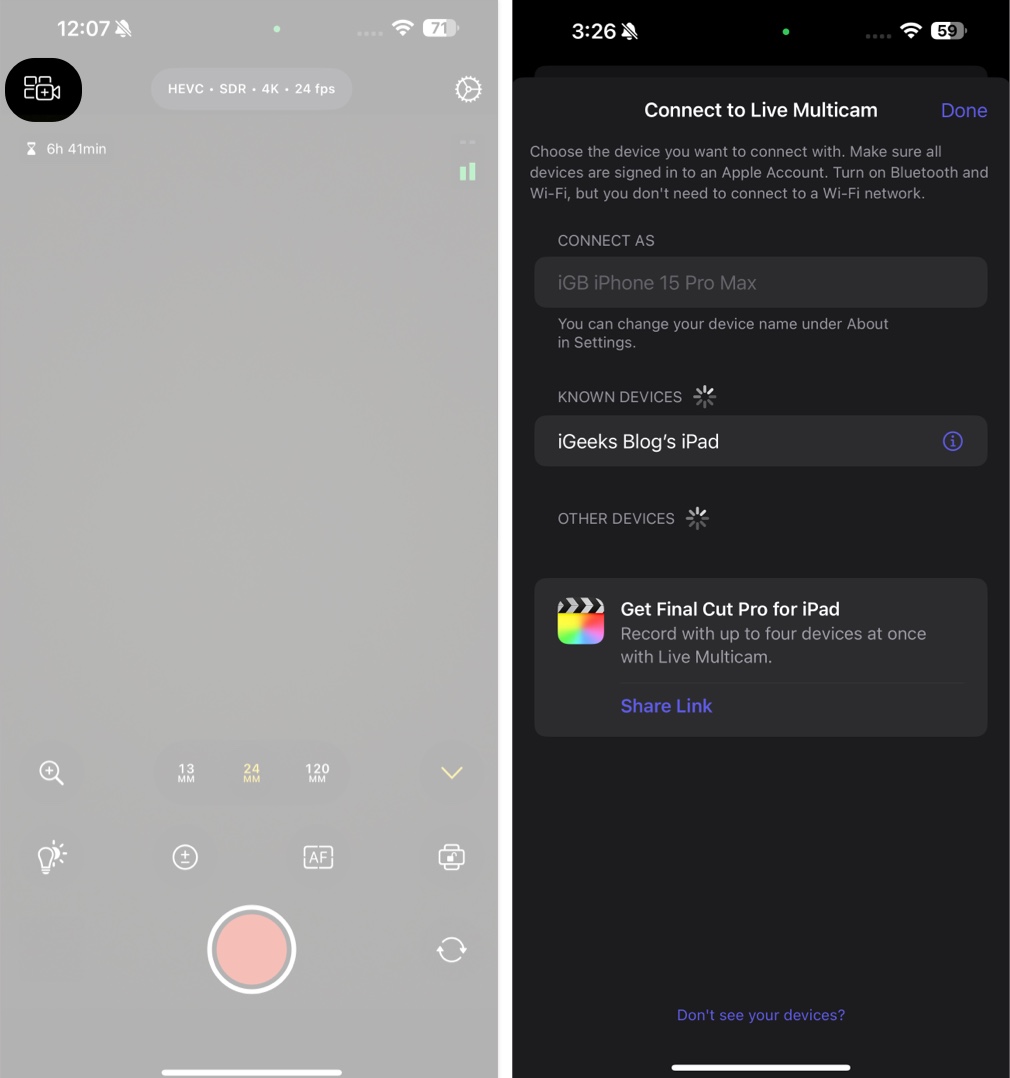1010x1078 pixels.
Task: View info for iGeeks Blog's iPad
Action: pyautogui.click(x=952, y=441)
